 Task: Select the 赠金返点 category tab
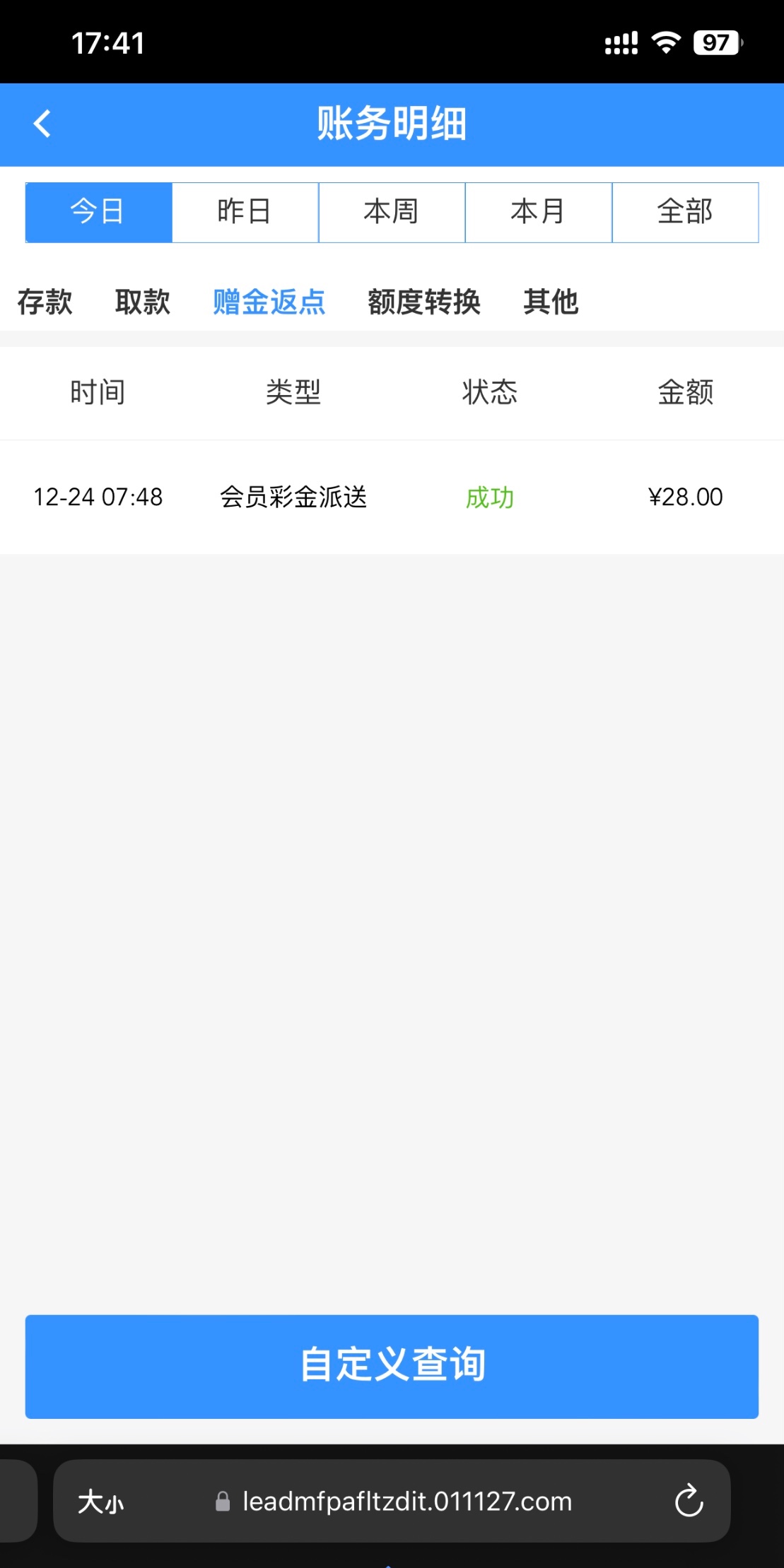pos(269,302)
